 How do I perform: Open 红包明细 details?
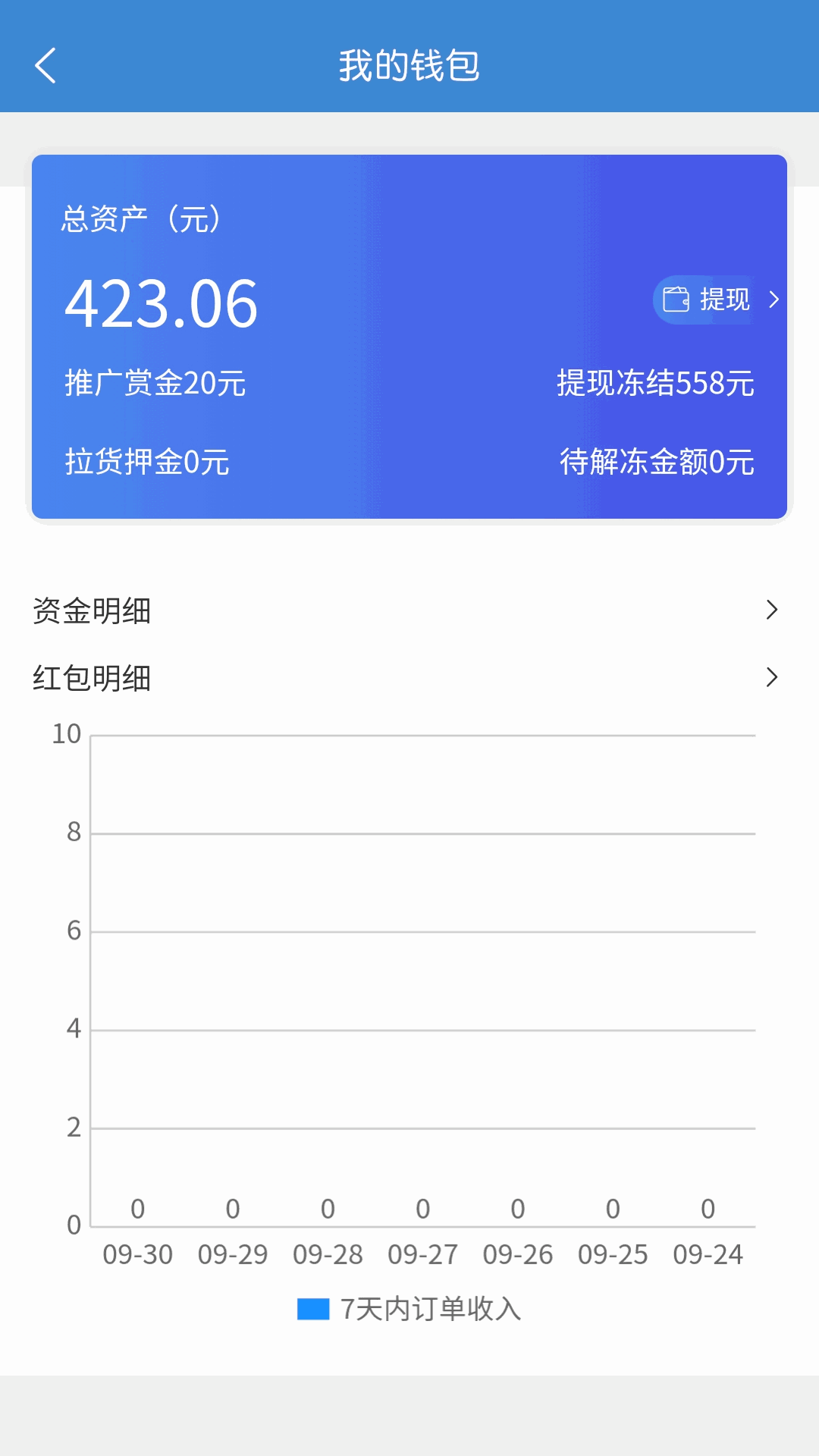tap(409, 677)
